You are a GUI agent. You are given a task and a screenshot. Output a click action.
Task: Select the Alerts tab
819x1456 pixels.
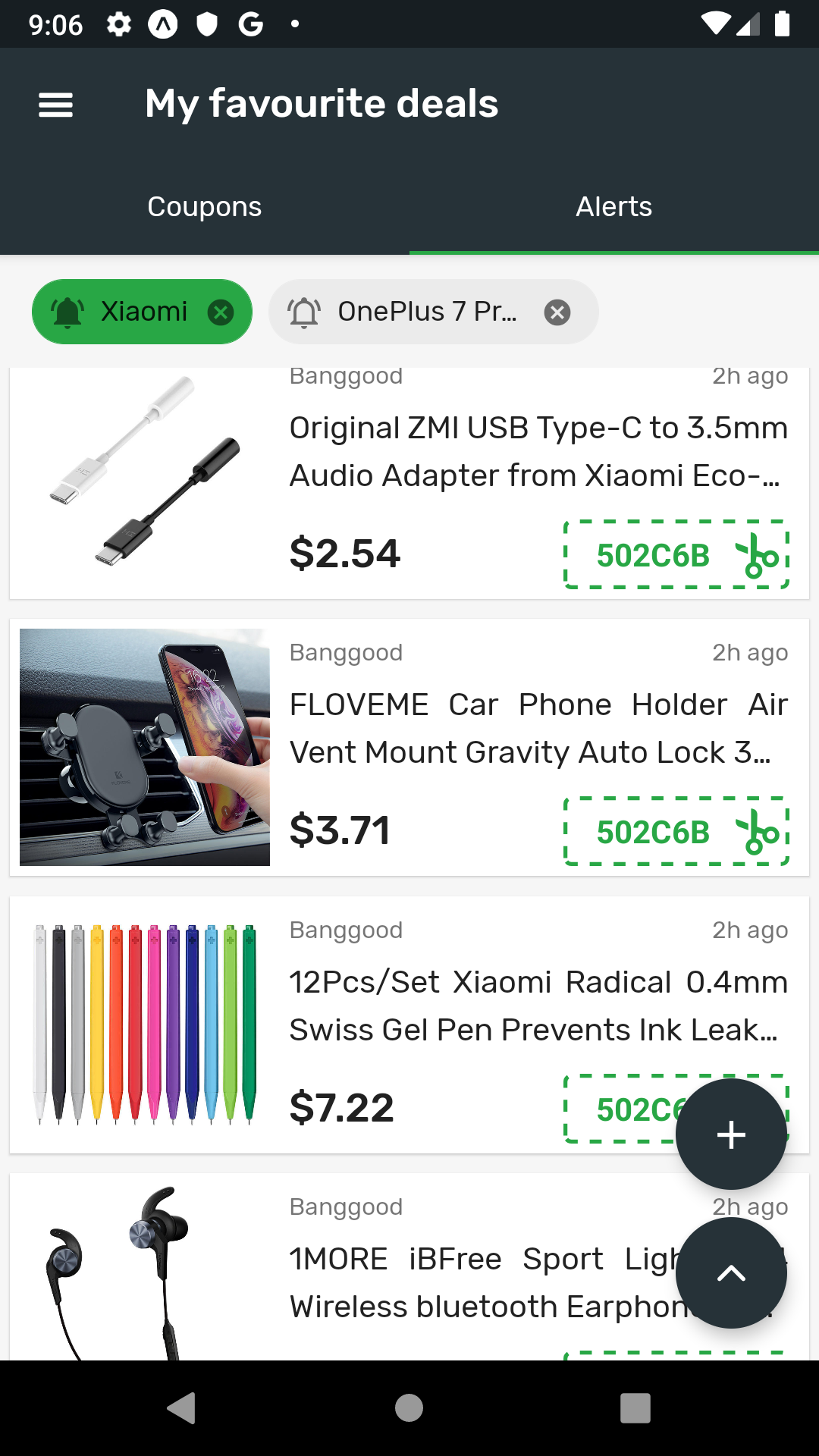(x=613, y=206)
